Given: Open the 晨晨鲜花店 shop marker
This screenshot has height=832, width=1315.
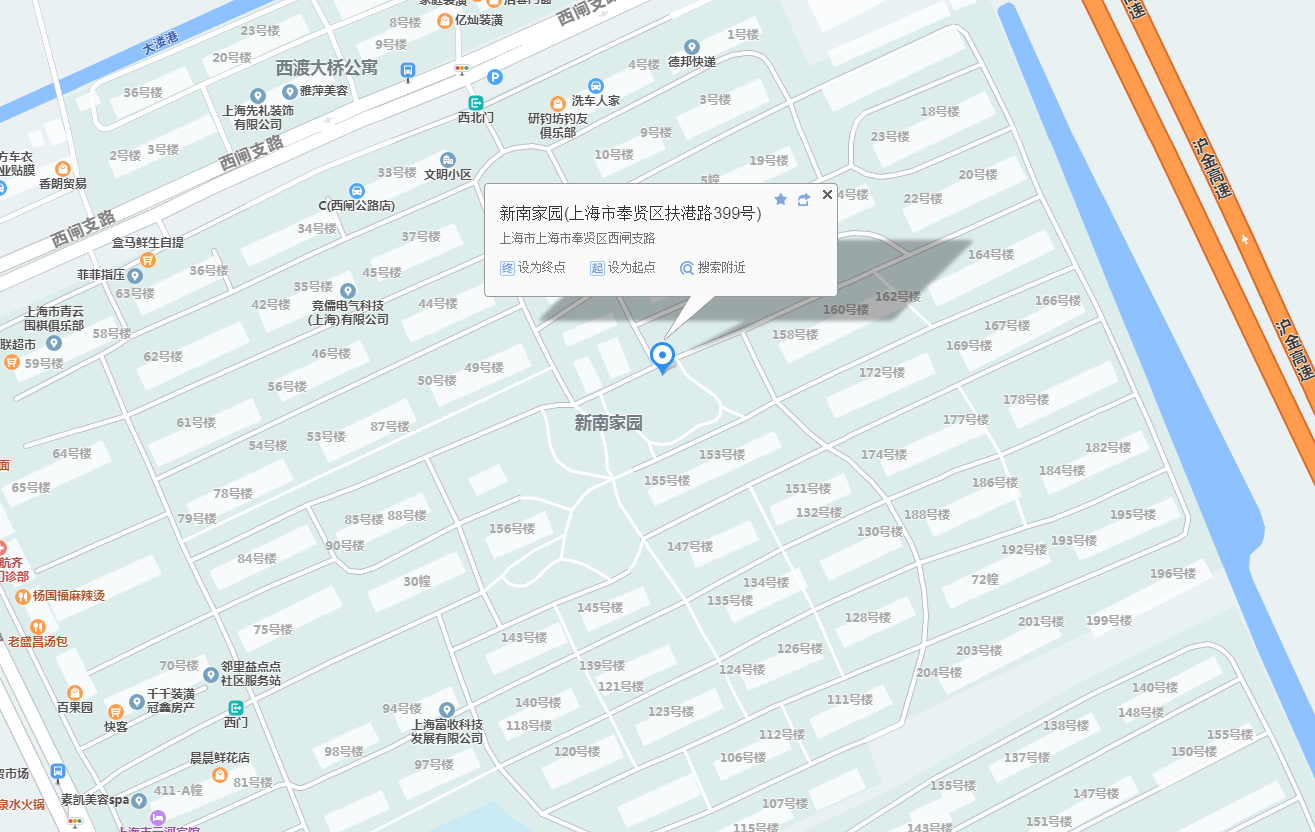Looking at the screenshot, I should coord(219,774).
